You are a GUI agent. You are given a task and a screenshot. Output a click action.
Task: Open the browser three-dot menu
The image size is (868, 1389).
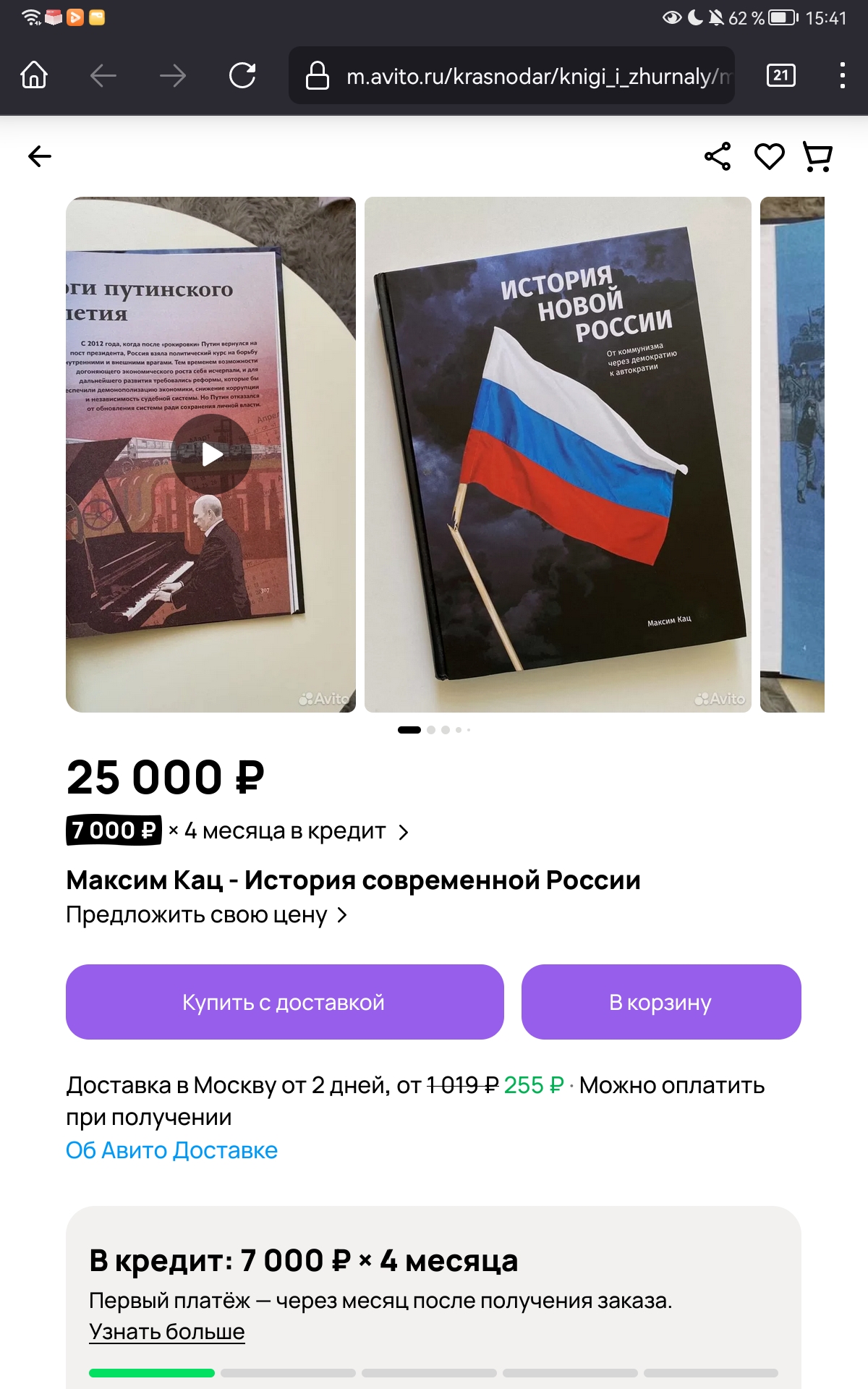(x=842, y=75)
